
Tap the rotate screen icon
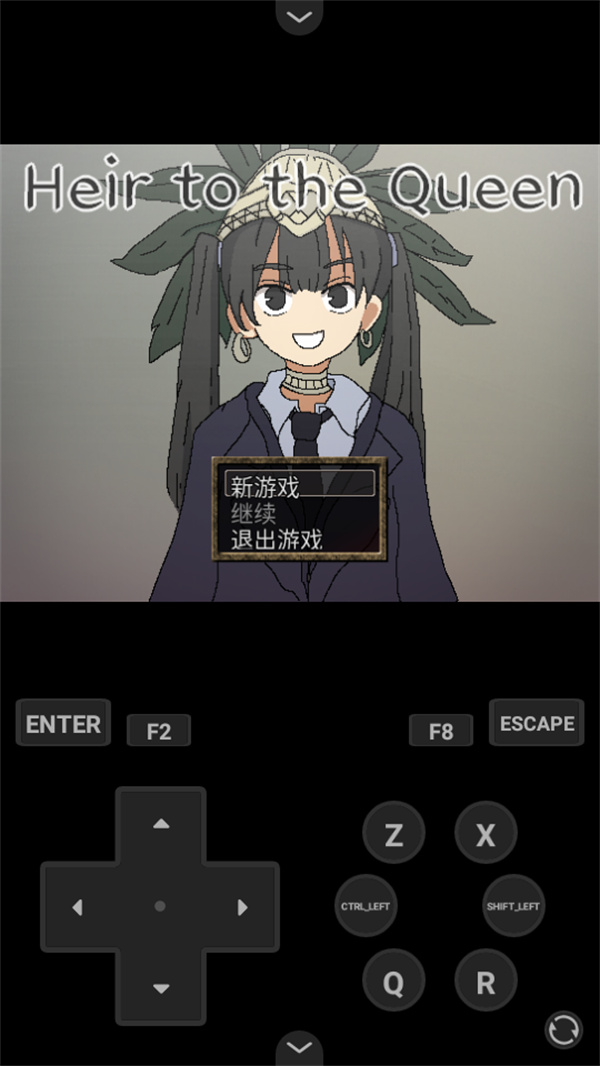(x=563, y=1029)
